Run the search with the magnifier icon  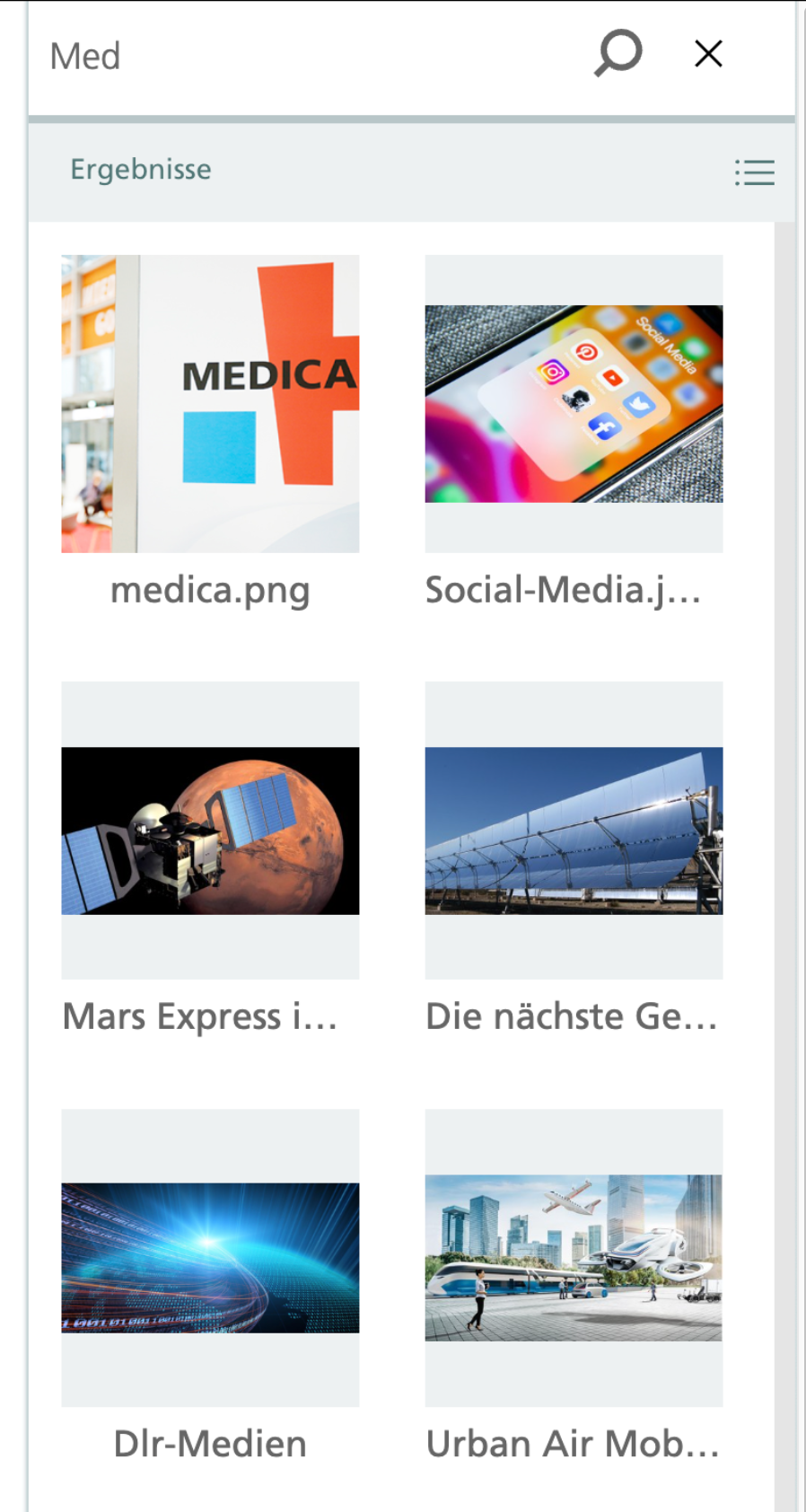pyautogui.click(x=618, y=54)
